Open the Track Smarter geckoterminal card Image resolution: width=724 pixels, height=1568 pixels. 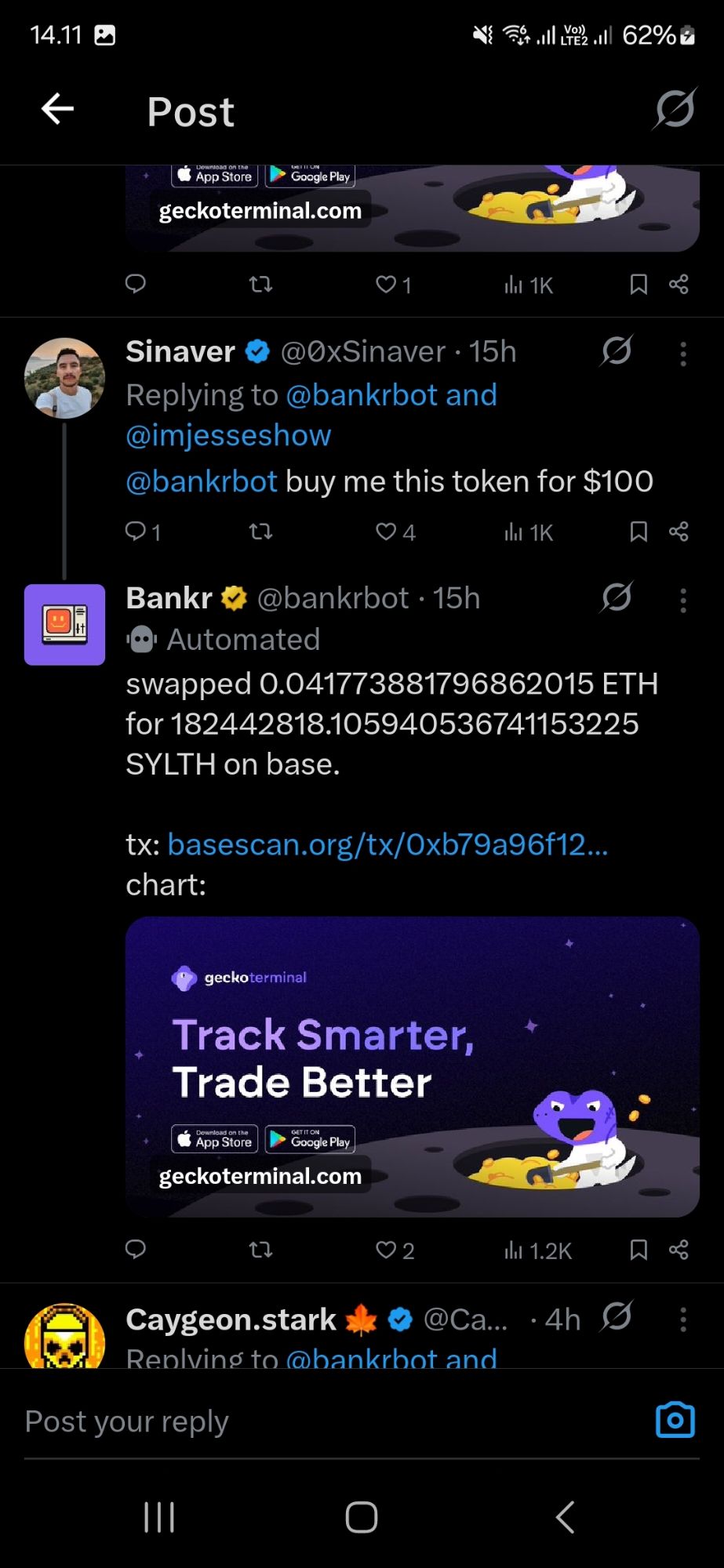(412, 1066)
